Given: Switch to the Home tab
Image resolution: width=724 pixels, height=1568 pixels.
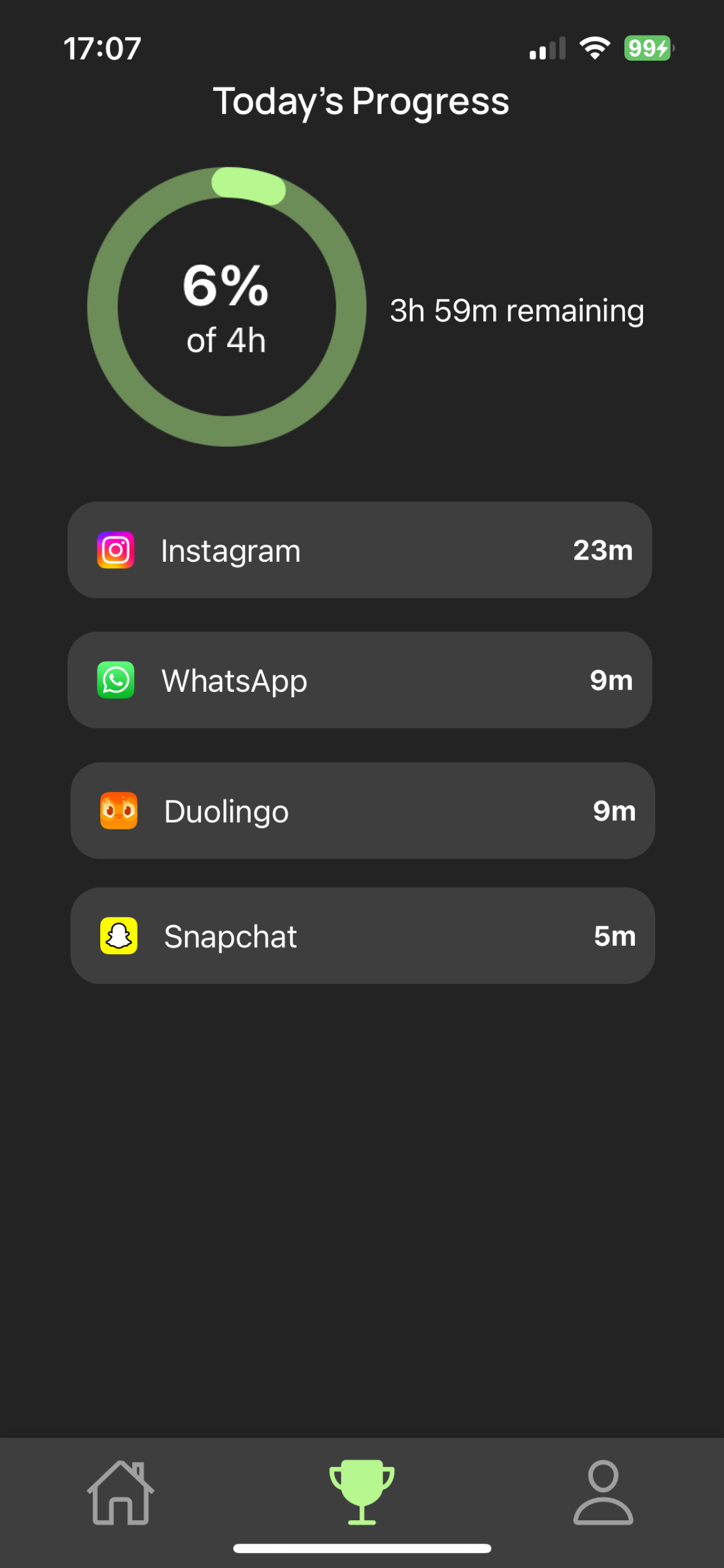Looking at the screenshot, I should (121, 1492).
